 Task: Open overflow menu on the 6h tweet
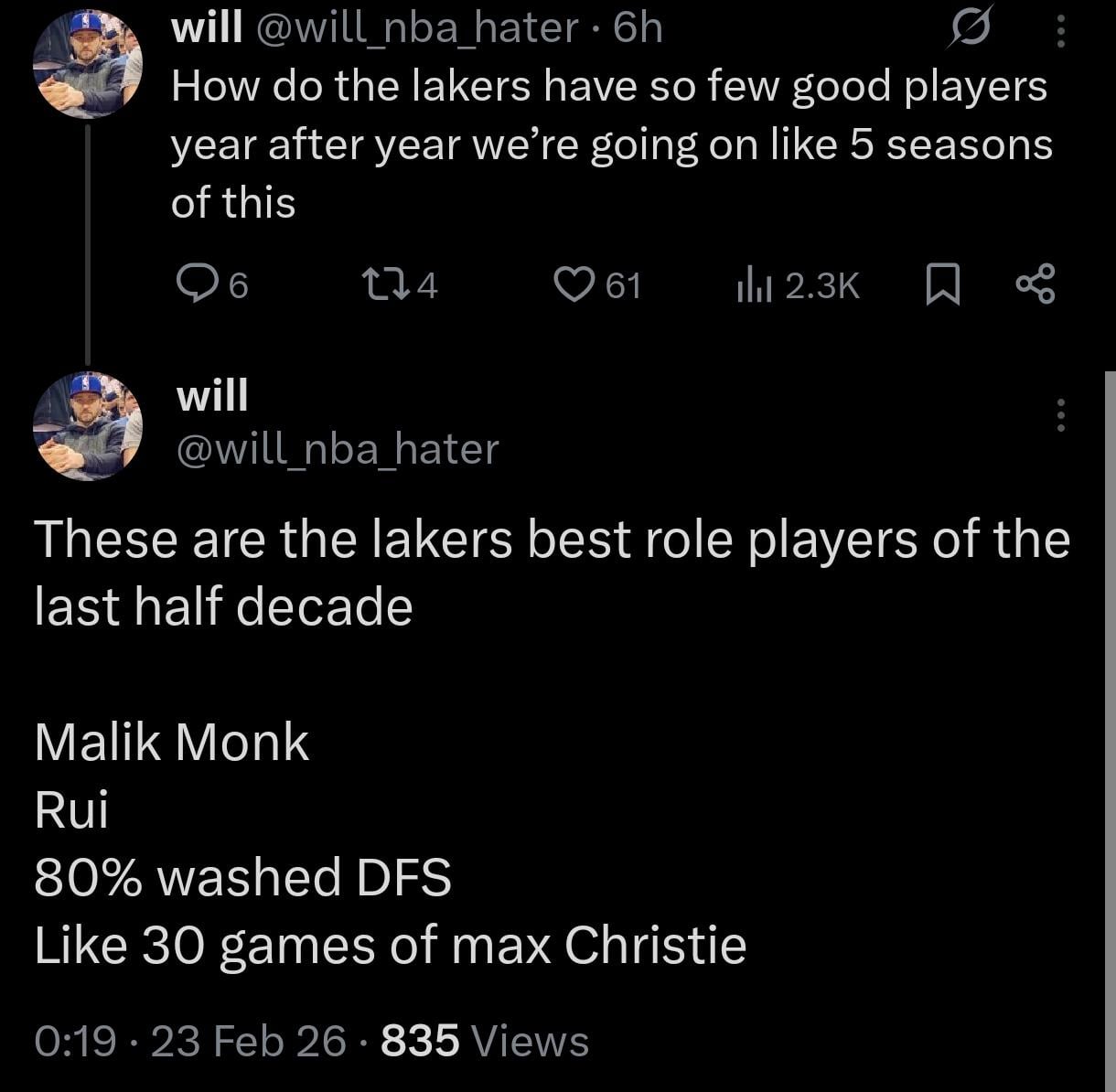(1061, 32)
